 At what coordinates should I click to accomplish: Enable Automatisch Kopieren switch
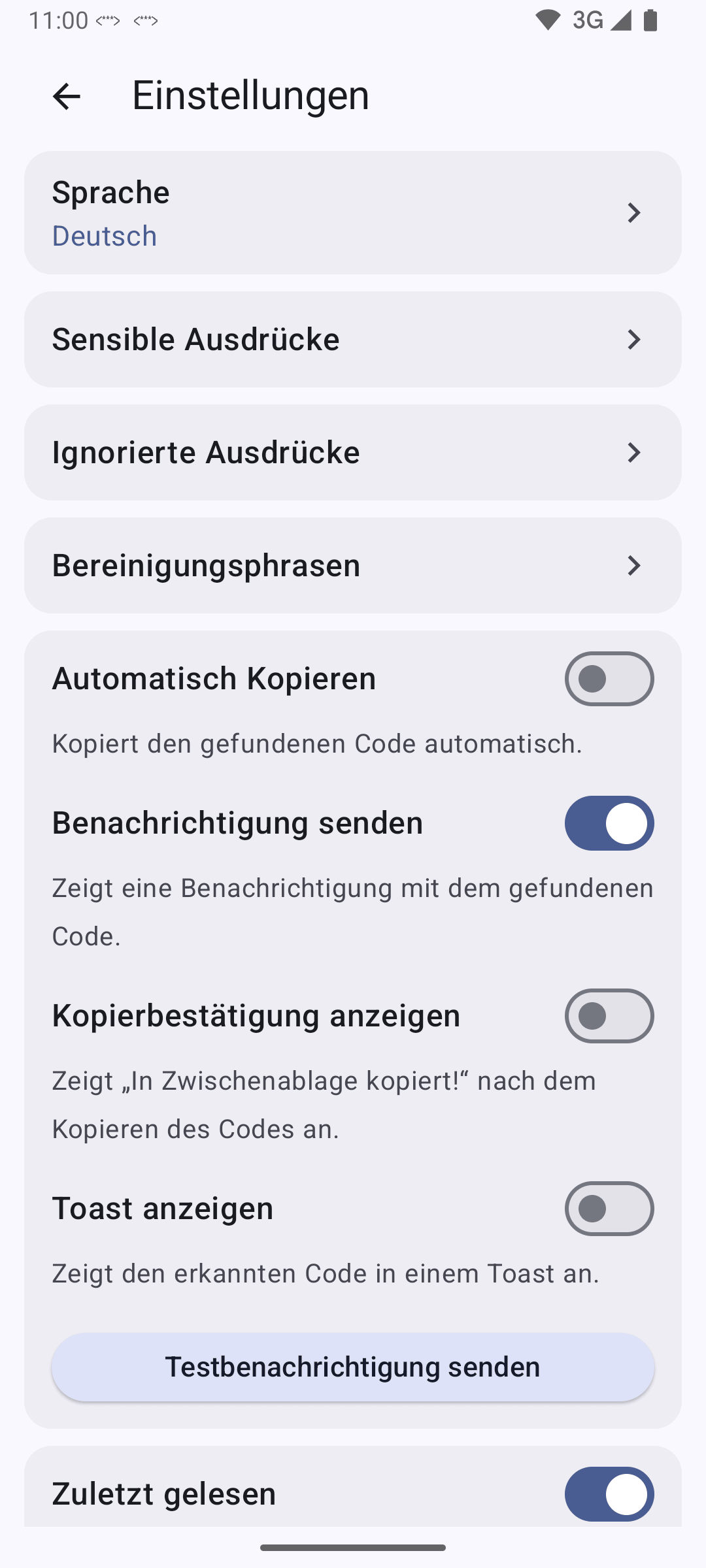pos(609,679)
